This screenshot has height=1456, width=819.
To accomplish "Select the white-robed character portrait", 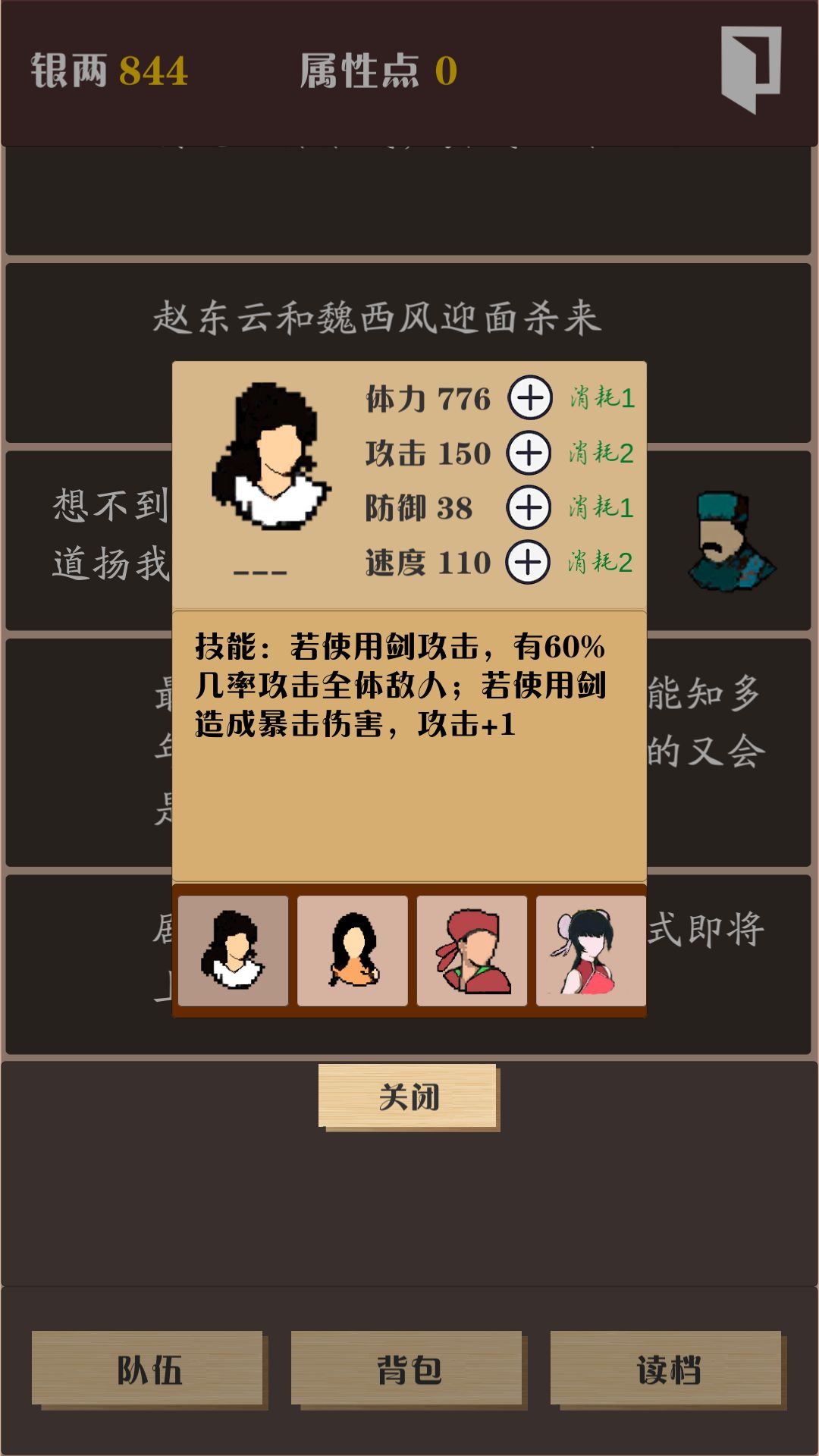I will click(233, 950).
